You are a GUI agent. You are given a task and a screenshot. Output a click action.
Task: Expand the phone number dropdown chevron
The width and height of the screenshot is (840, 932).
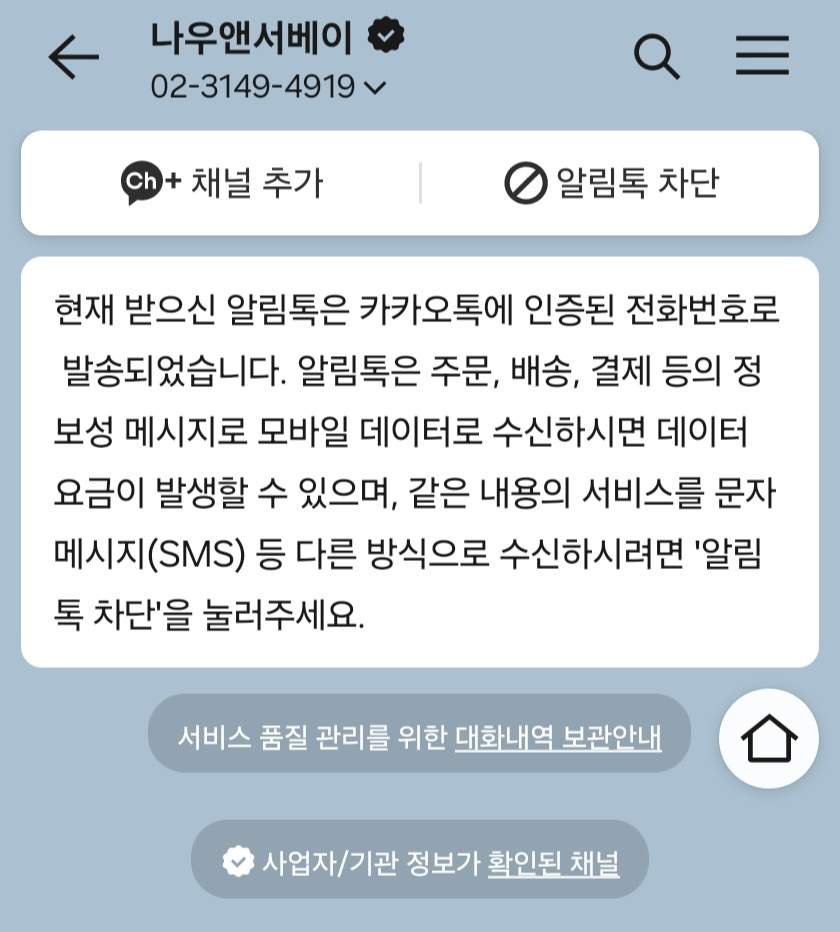tap(374, 88)
